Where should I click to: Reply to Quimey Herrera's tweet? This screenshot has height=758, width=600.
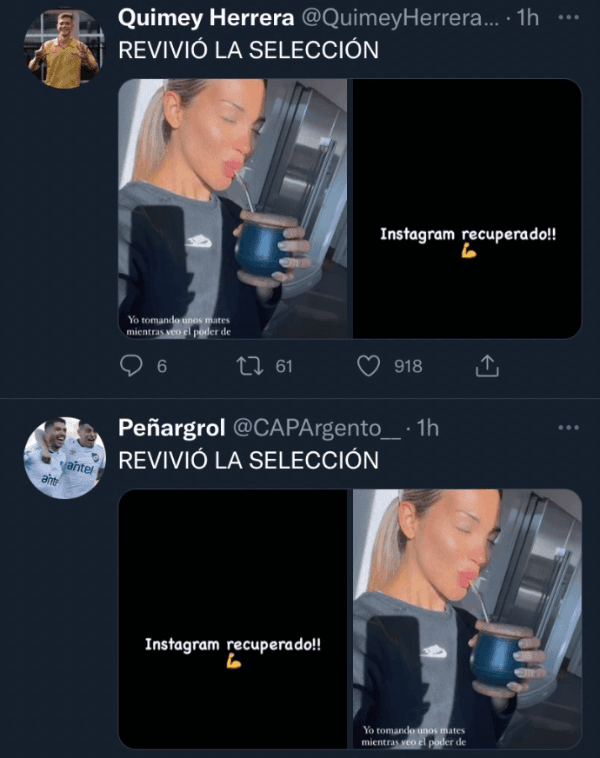133,366
